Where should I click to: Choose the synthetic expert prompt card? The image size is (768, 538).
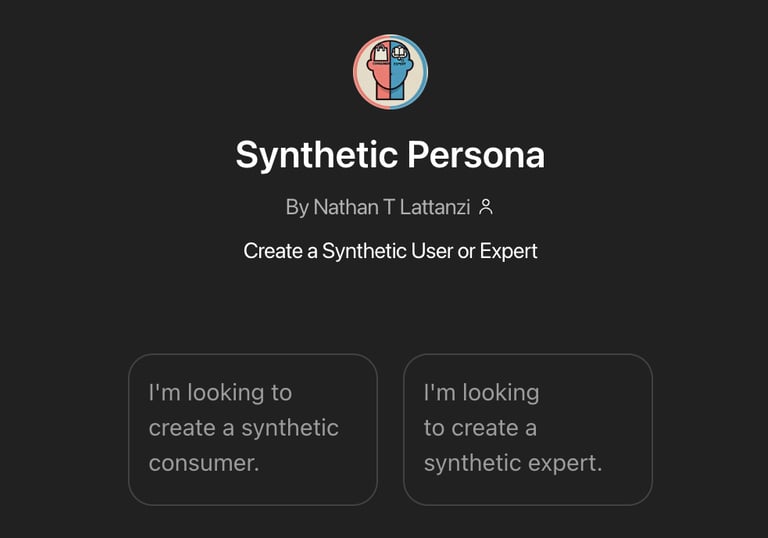pyautogui.click(x=527, y=429)
